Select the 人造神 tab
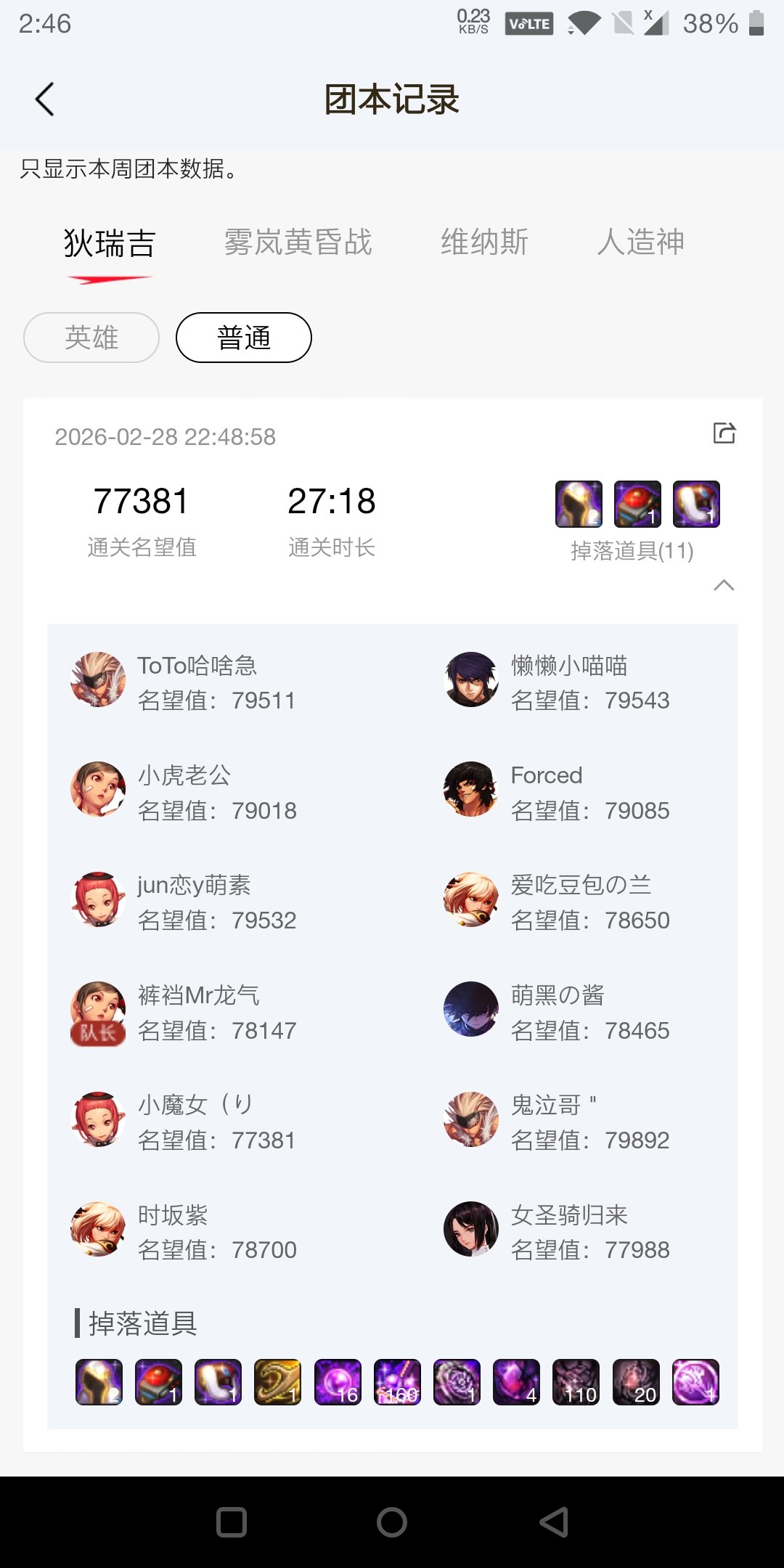This screenshot has height=1568, width=784. (x=640, y=242)
